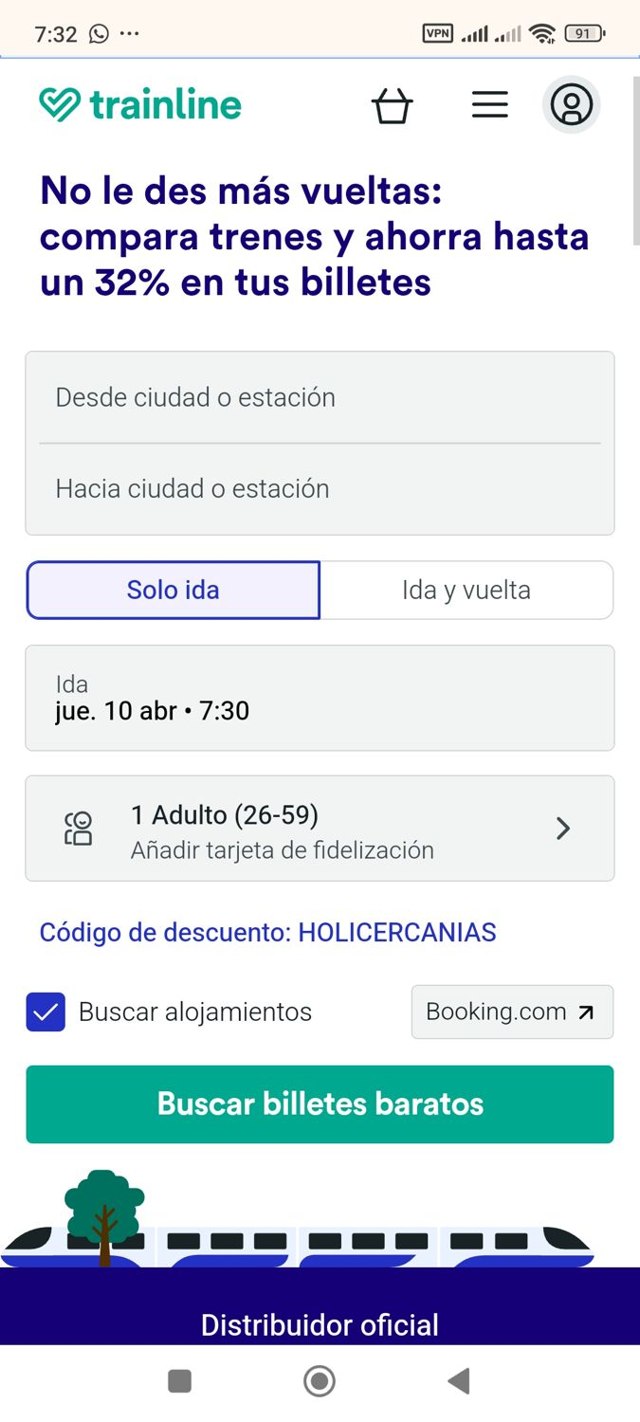Uncheck 'Buscar alojamientos' checkbox

point(46,1012)
